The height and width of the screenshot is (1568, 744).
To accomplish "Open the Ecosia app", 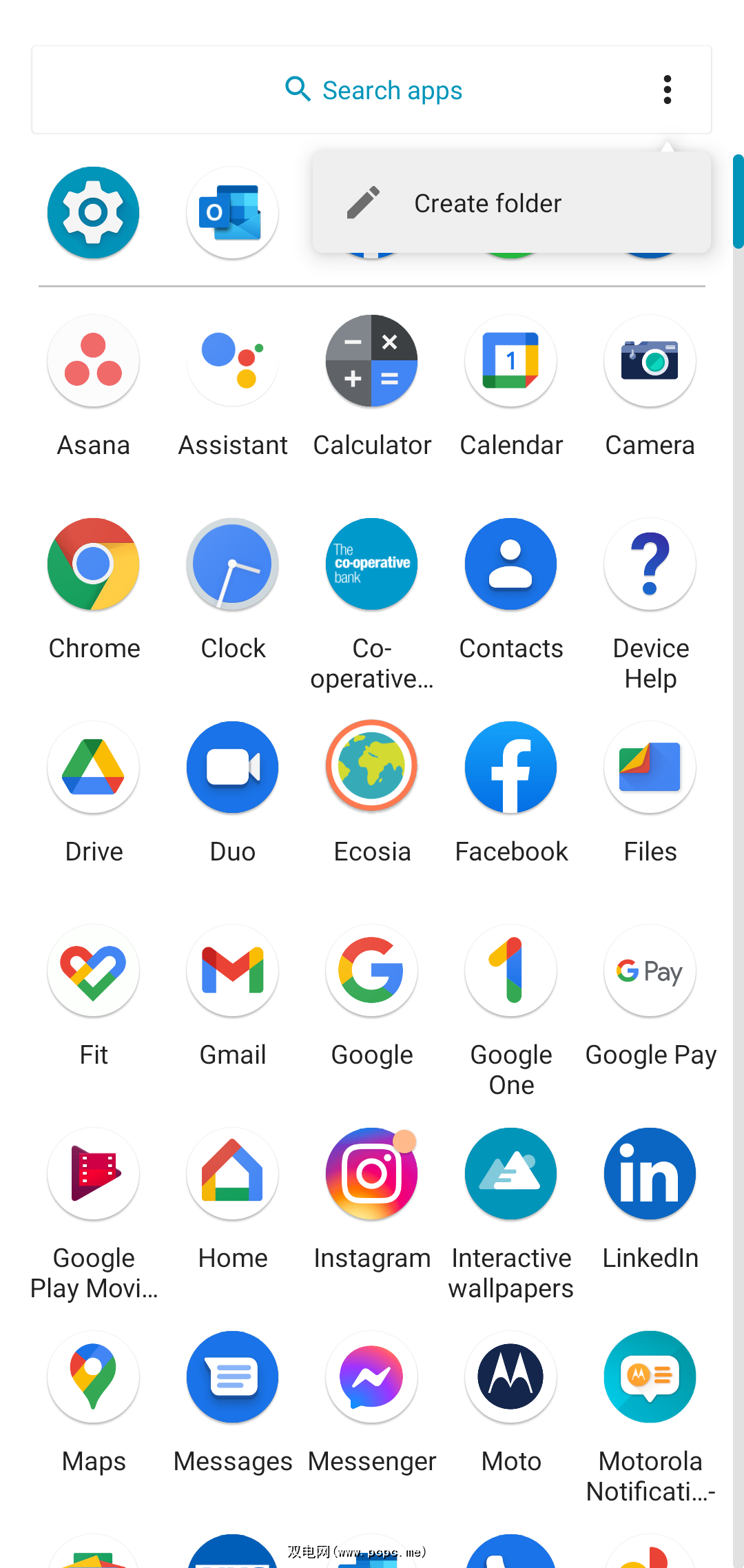I will pos(372,767).
